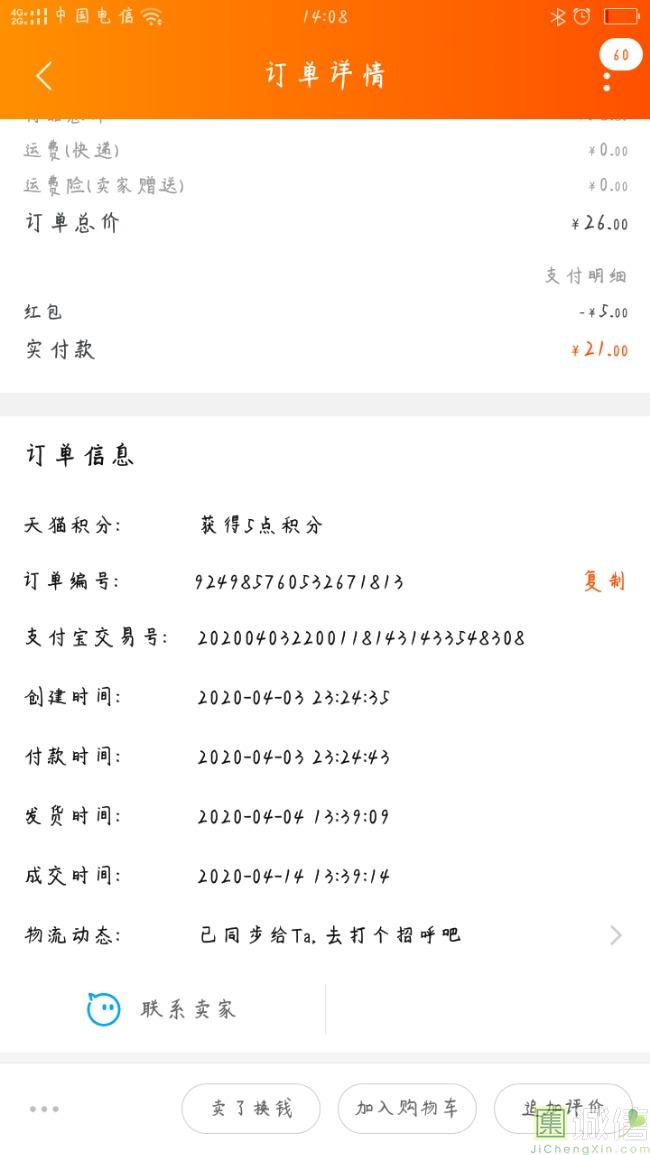Tap the 卖了换钱 button

click(251, 1108)
